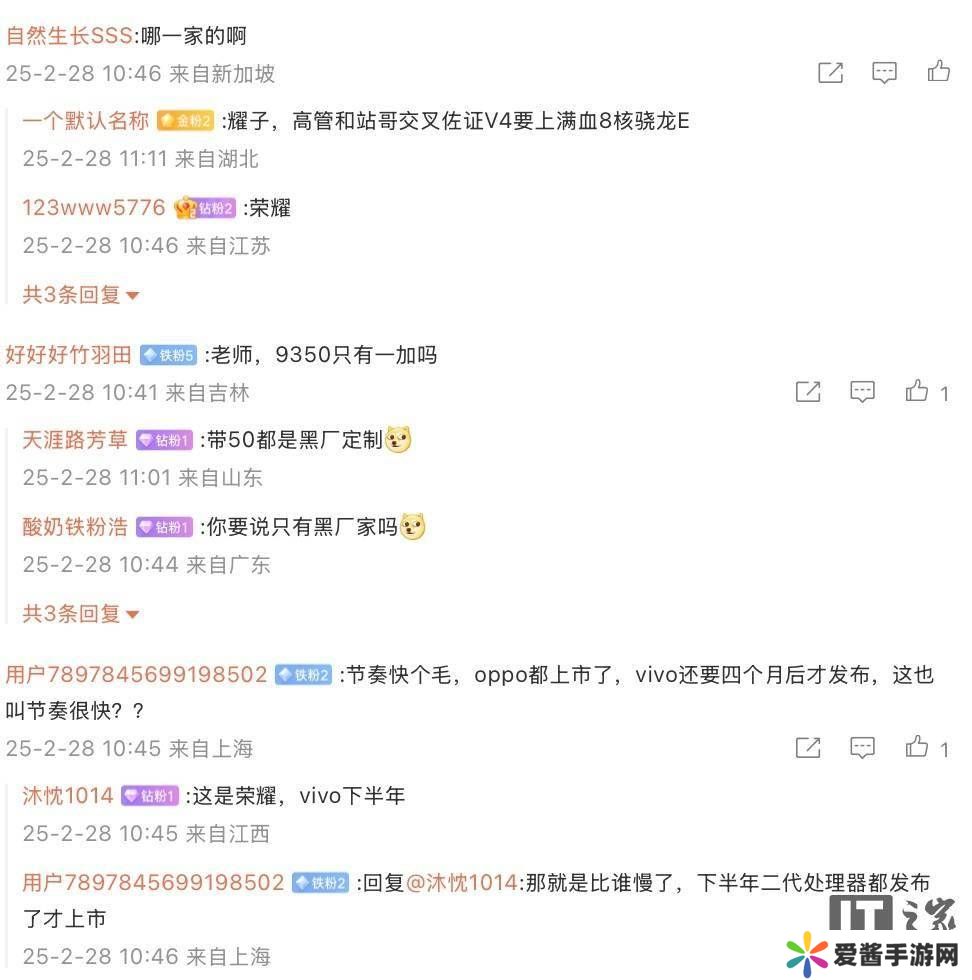
Task: Expand 3 replies under 好好好竹羽田's comment
Action: tap(81, 614)
